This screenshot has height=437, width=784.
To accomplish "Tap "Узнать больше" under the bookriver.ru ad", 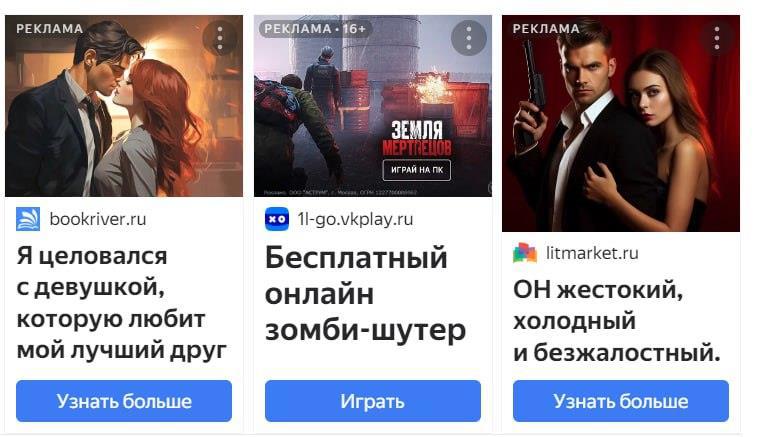I will click(x=124, y=401).
